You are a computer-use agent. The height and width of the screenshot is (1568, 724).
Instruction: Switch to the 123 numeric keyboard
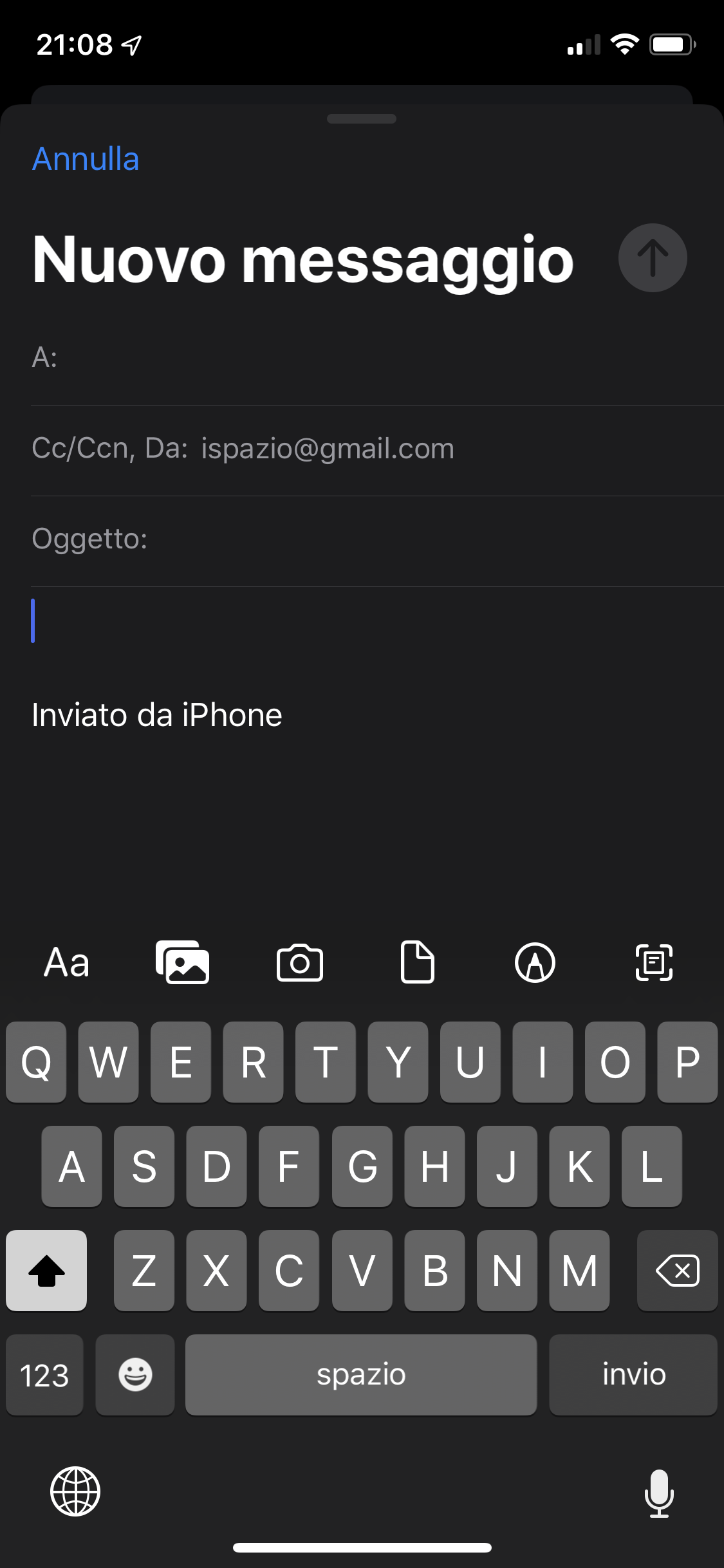(x=44, y=1375)
